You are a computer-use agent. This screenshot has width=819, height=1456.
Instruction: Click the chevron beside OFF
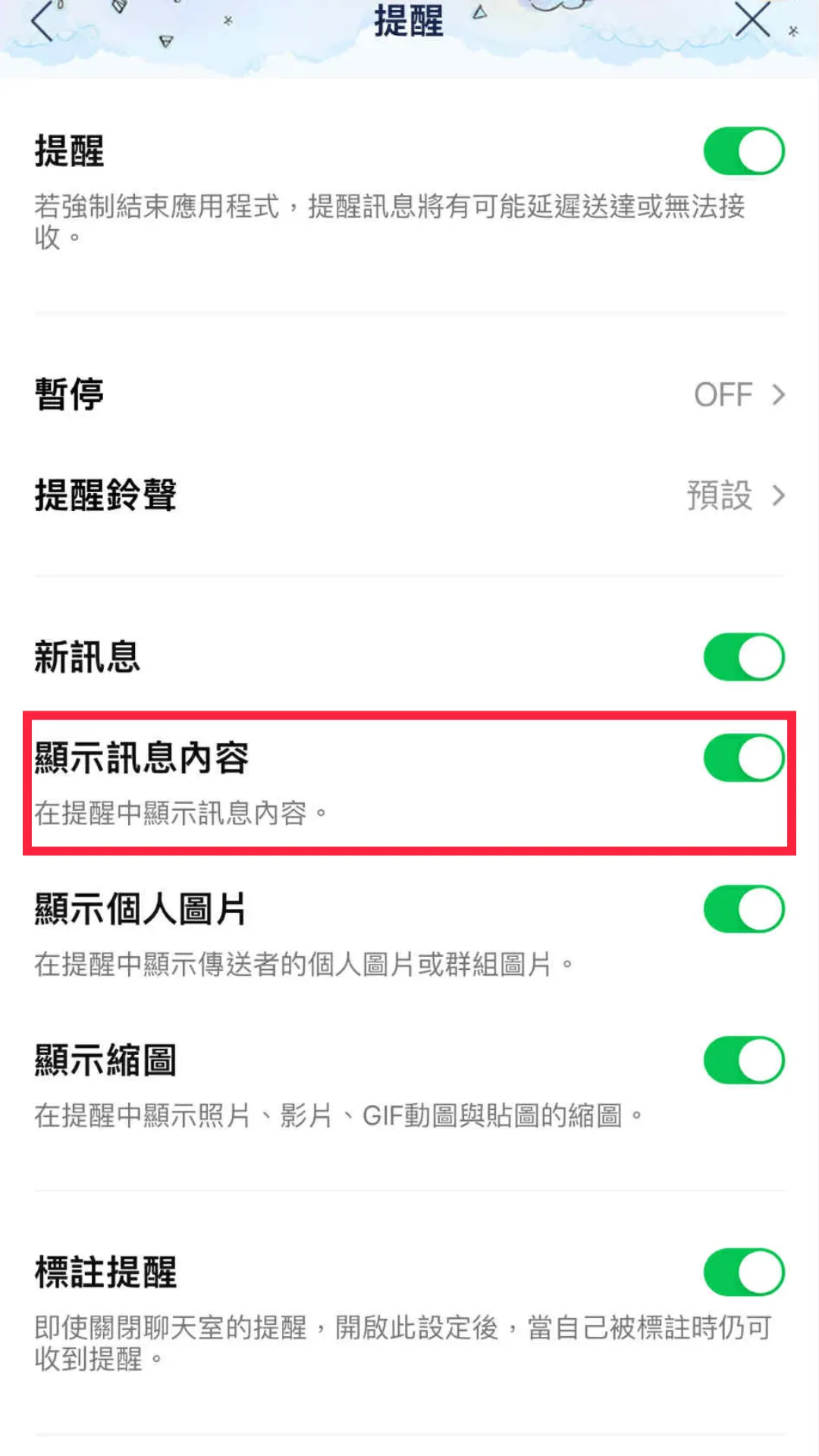click(779, 394)
